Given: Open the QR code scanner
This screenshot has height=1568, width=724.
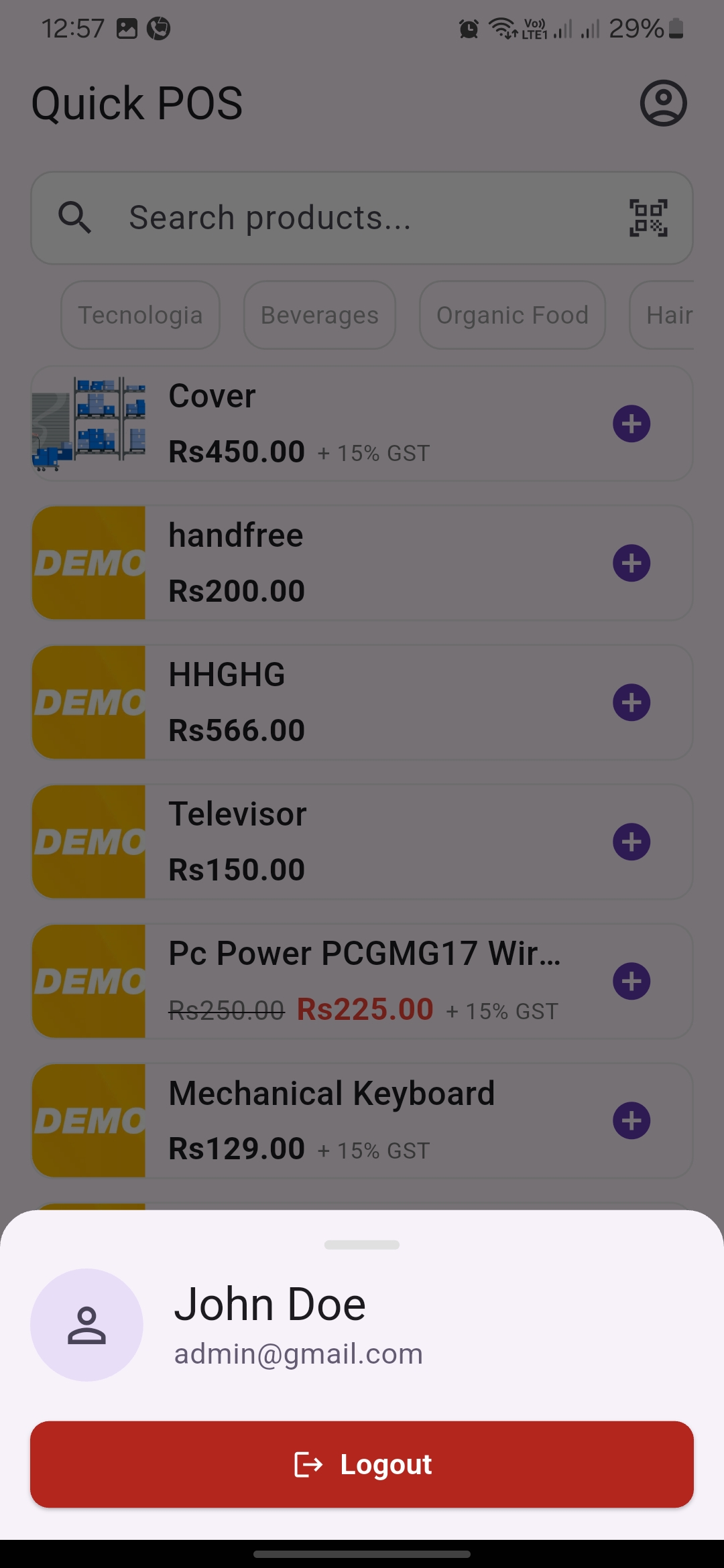Looking at the screenshot, I should [648, 218].
